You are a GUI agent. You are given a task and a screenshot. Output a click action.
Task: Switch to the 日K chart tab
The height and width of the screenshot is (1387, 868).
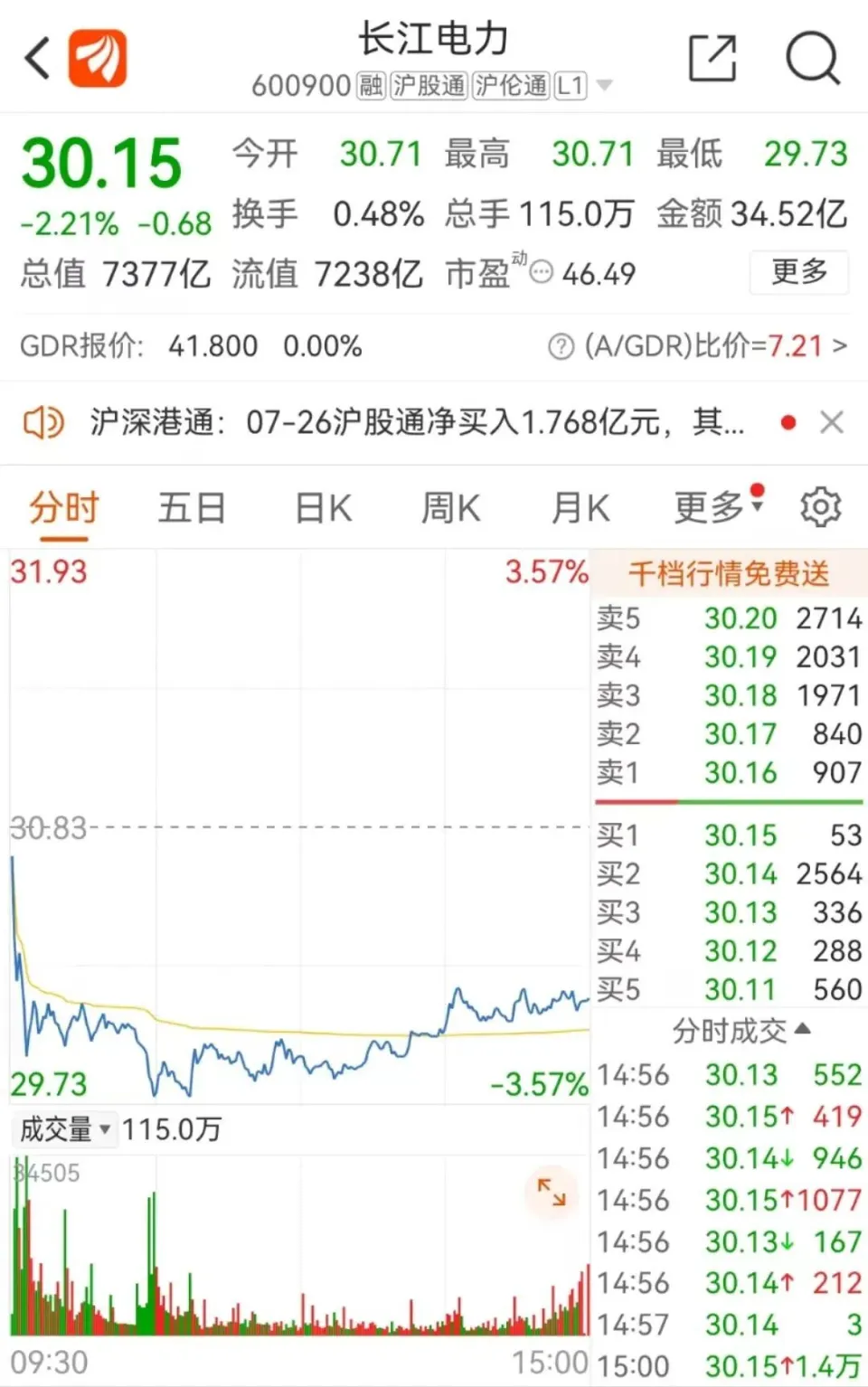323,508
